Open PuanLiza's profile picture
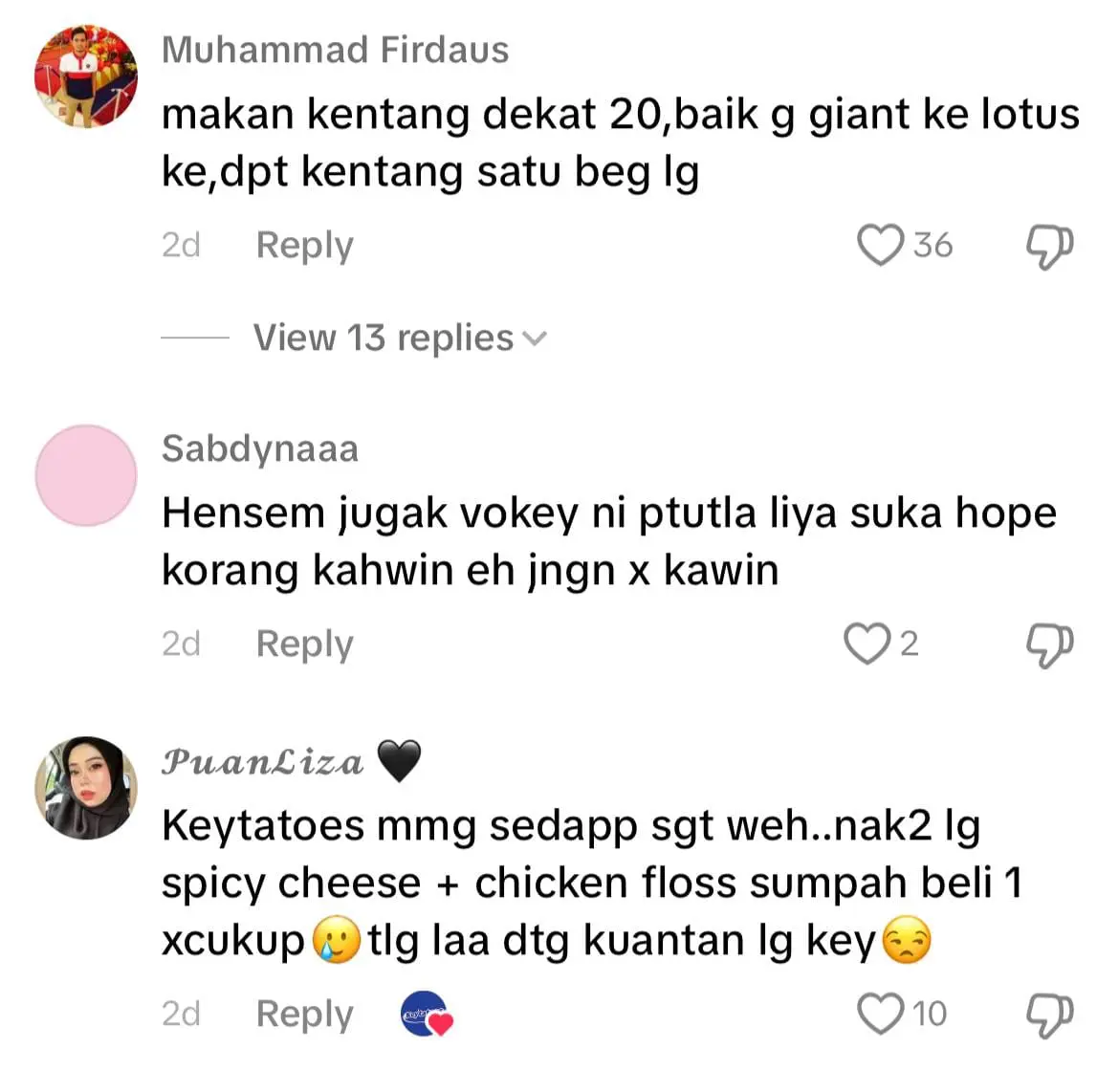 point(86,788)
